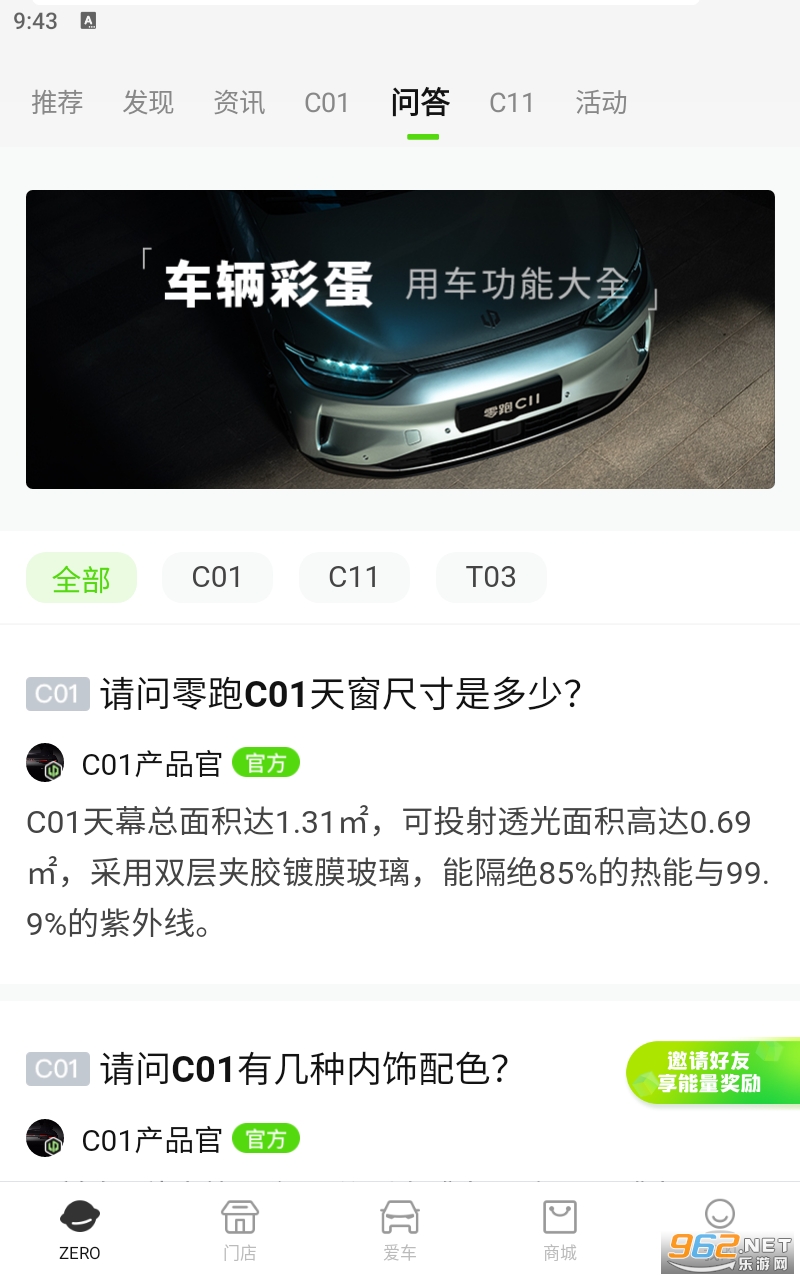Open the 发现 tab
This screenshot has height=1280, width=800.
tap(148, 103)
